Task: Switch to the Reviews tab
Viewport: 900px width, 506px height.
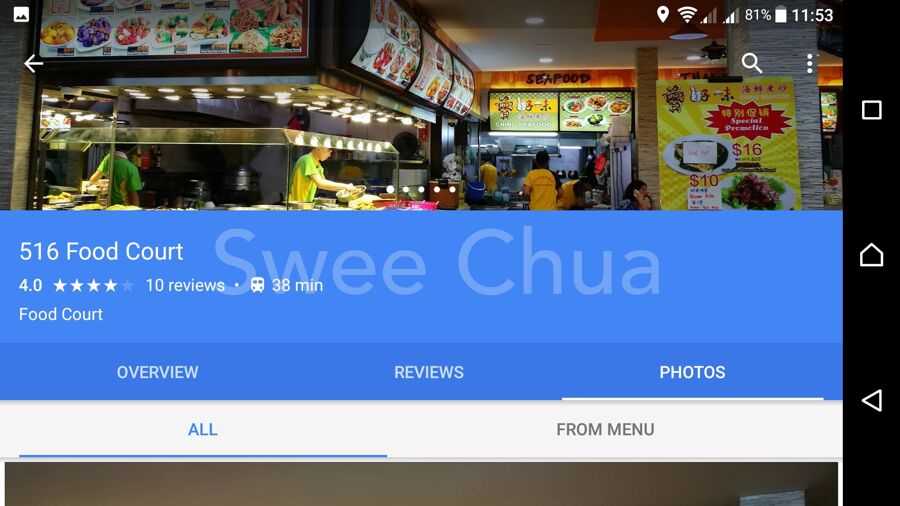Action: 428,372
